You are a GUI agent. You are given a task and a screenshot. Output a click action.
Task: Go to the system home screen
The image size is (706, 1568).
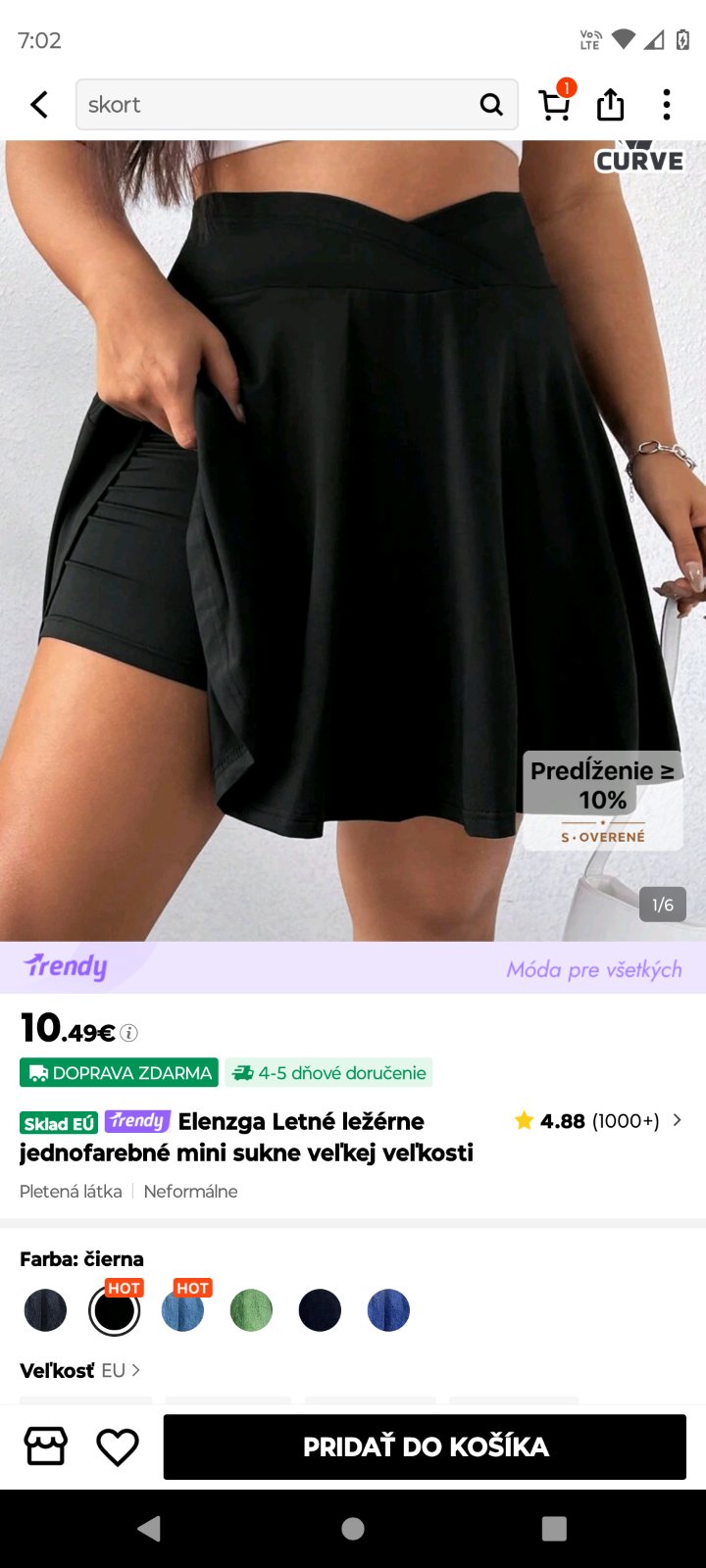(x=353, y=1529)
